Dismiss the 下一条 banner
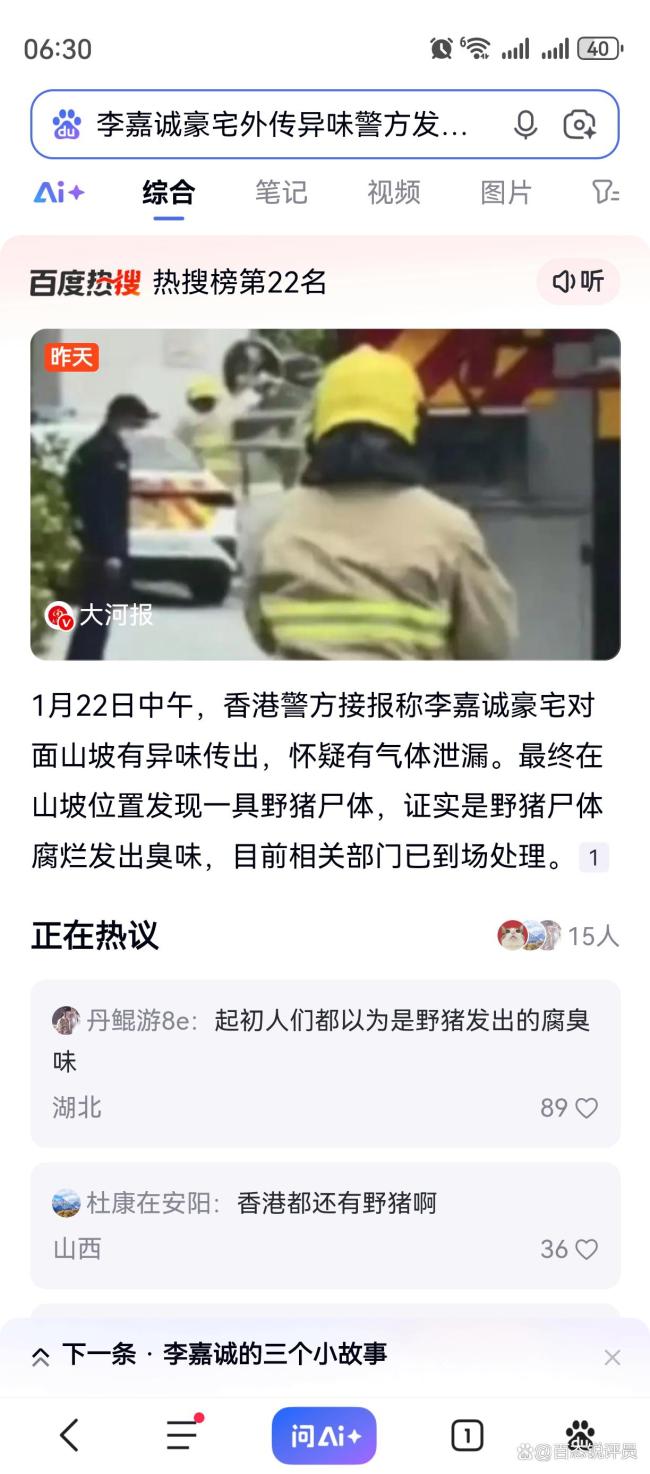Screen dimensions: 650x1474 click(x=612, y=1357)
